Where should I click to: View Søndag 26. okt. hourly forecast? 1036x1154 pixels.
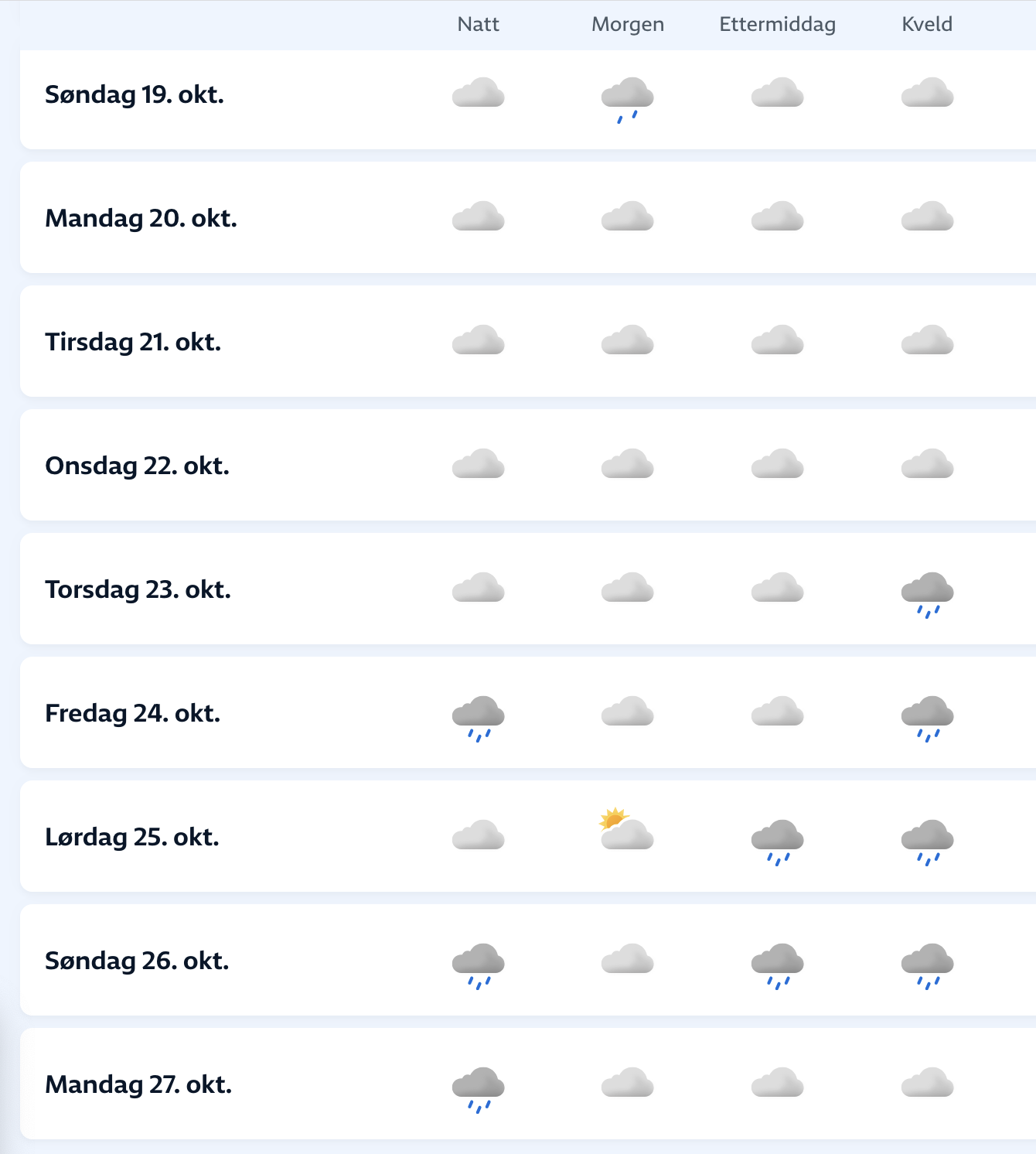coord(137,961)
